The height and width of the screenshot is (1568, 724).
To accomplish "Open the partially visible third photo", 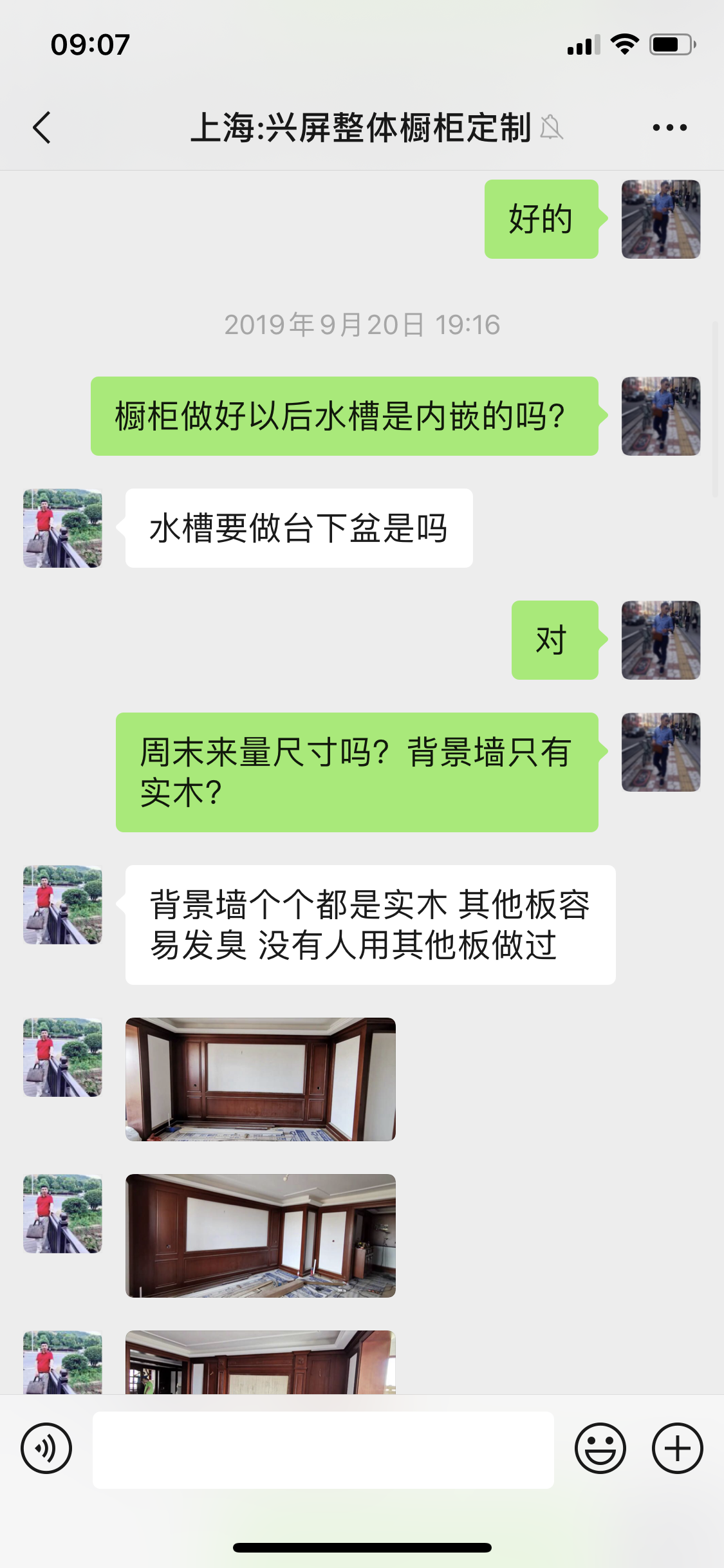I will [261, 1362].
